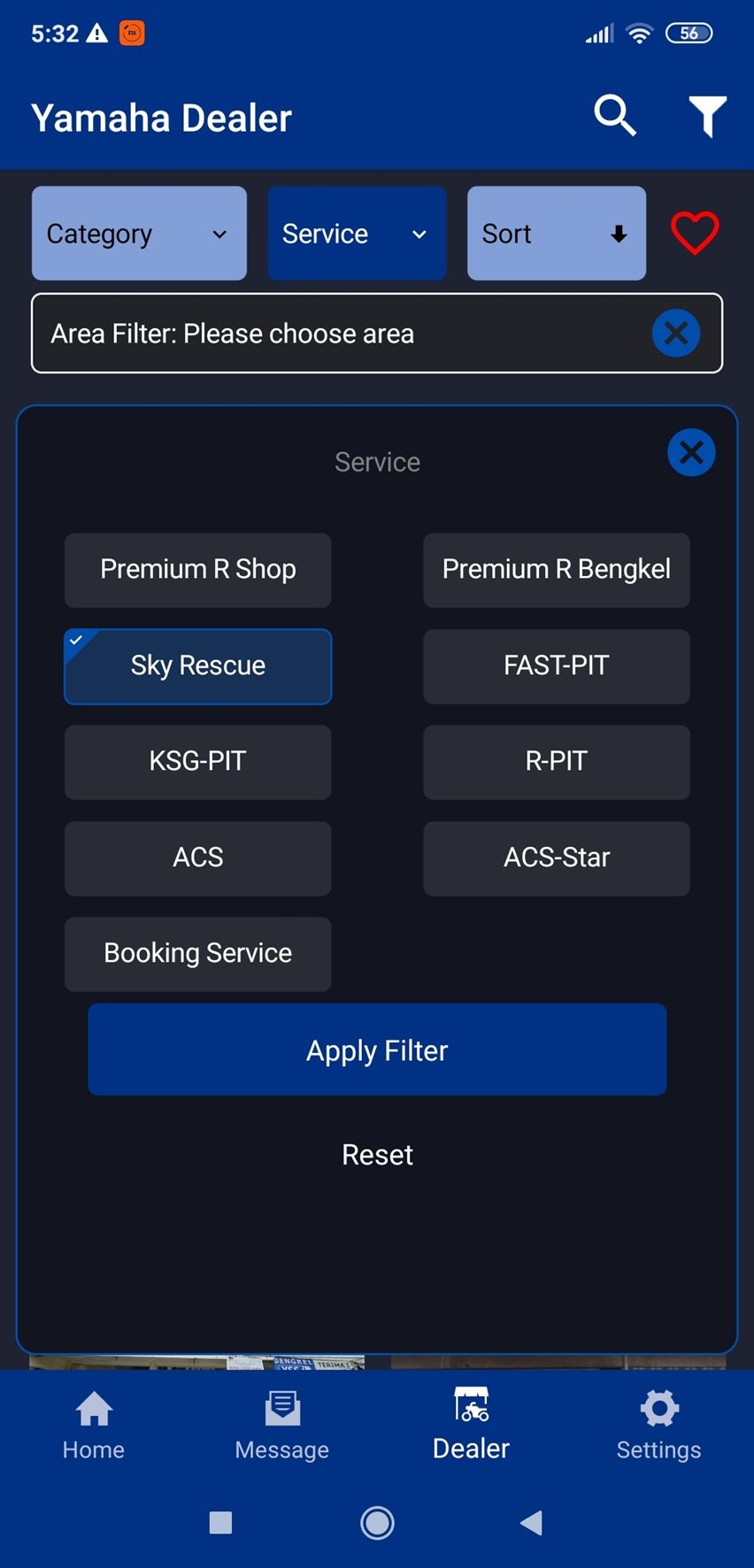
Task: Select the Premium R Bengkel swatch
Action: pos(556,570)
